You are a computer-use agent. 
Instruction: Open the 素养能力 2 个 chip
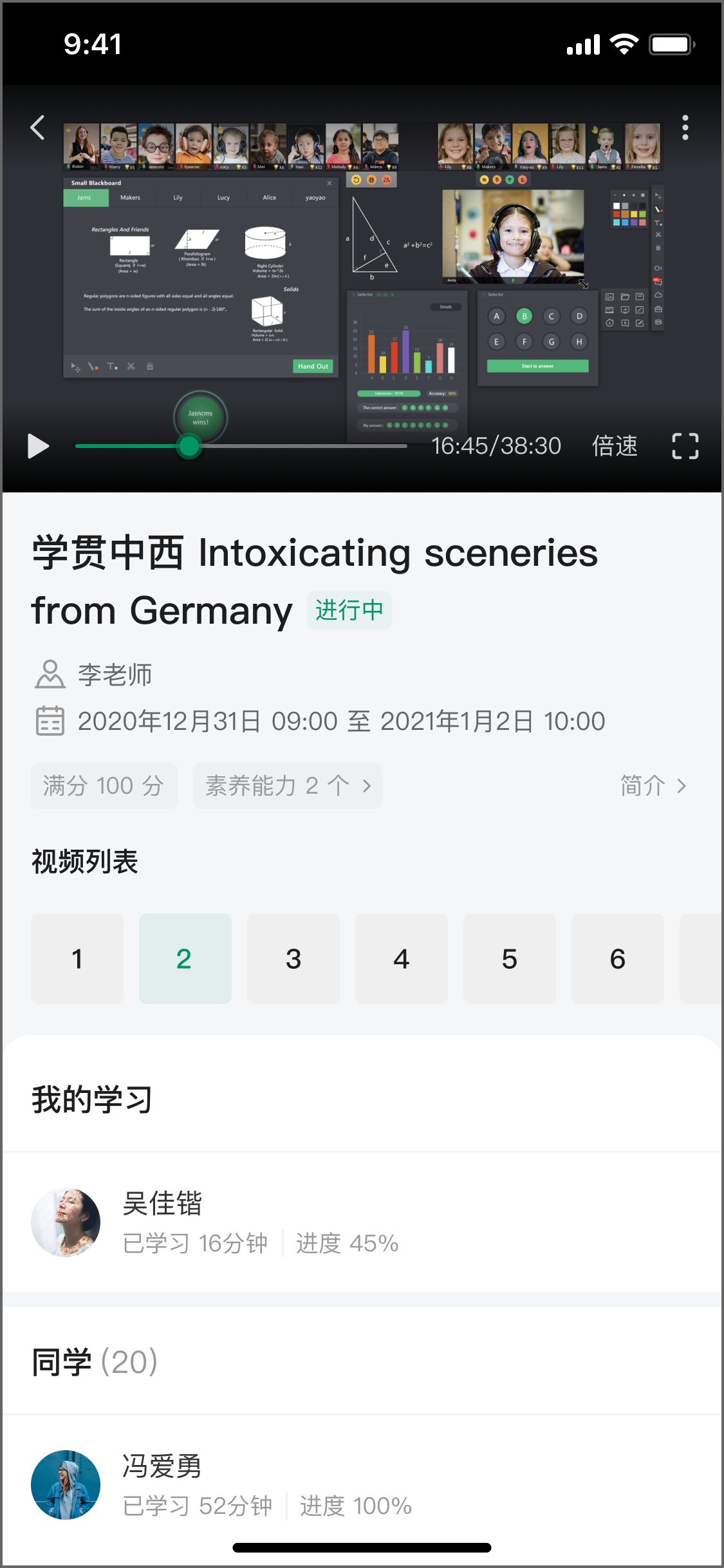coord(287,785)
